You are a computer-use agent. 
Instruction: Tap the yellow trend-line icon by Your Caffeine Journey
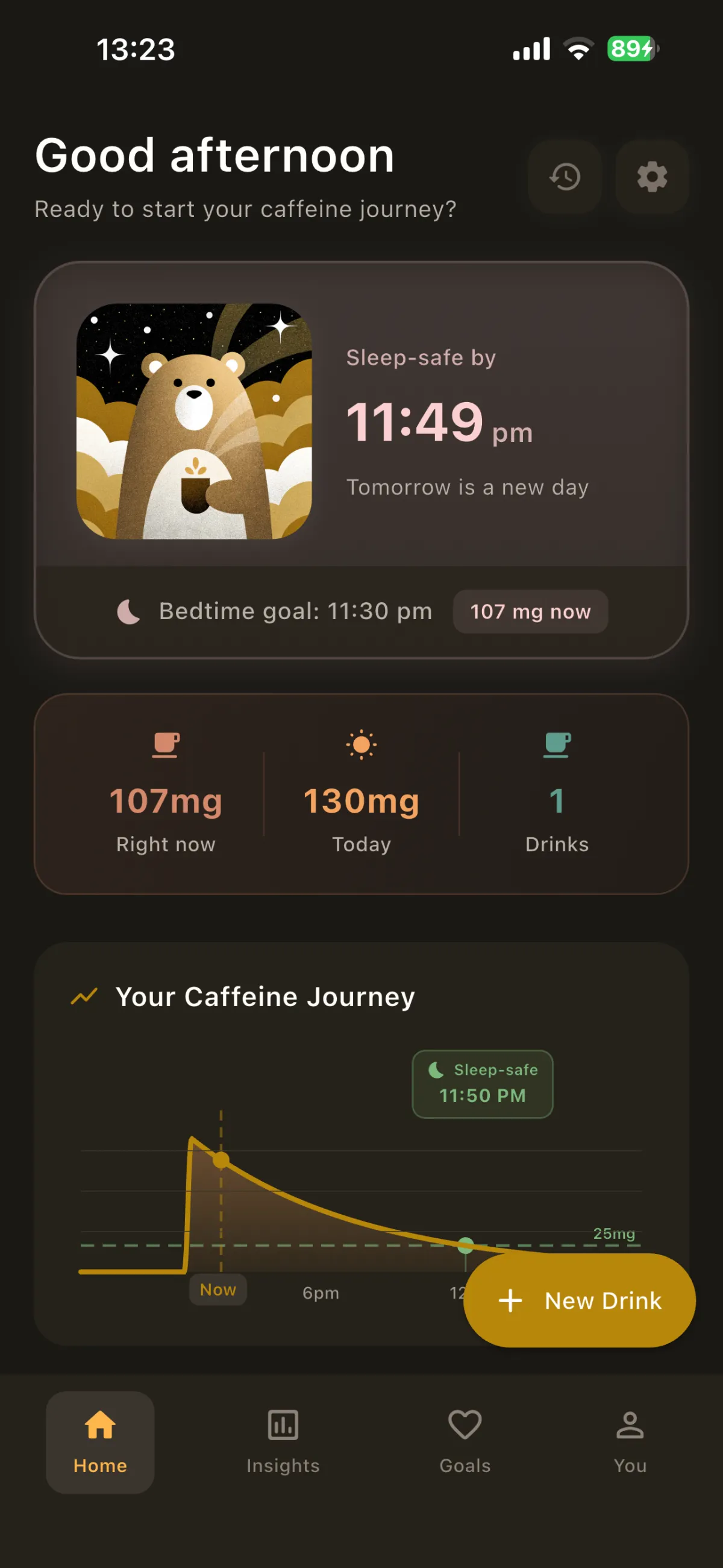tap(85, 995)
